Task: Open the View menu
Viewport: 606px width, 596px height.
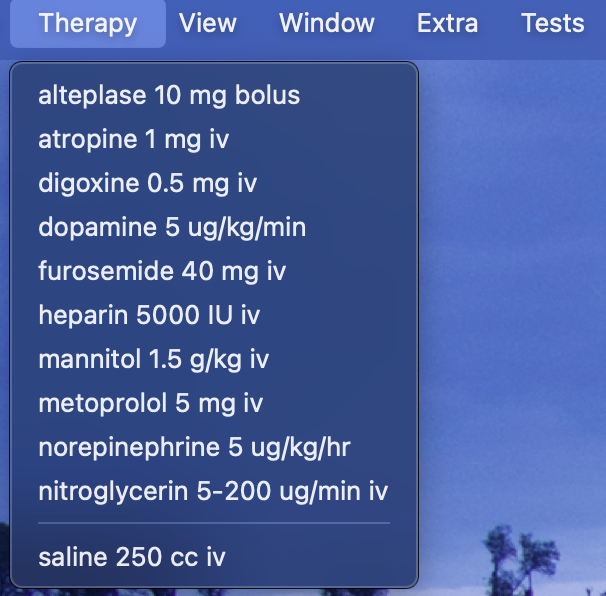Action: [x=208, y=23]
